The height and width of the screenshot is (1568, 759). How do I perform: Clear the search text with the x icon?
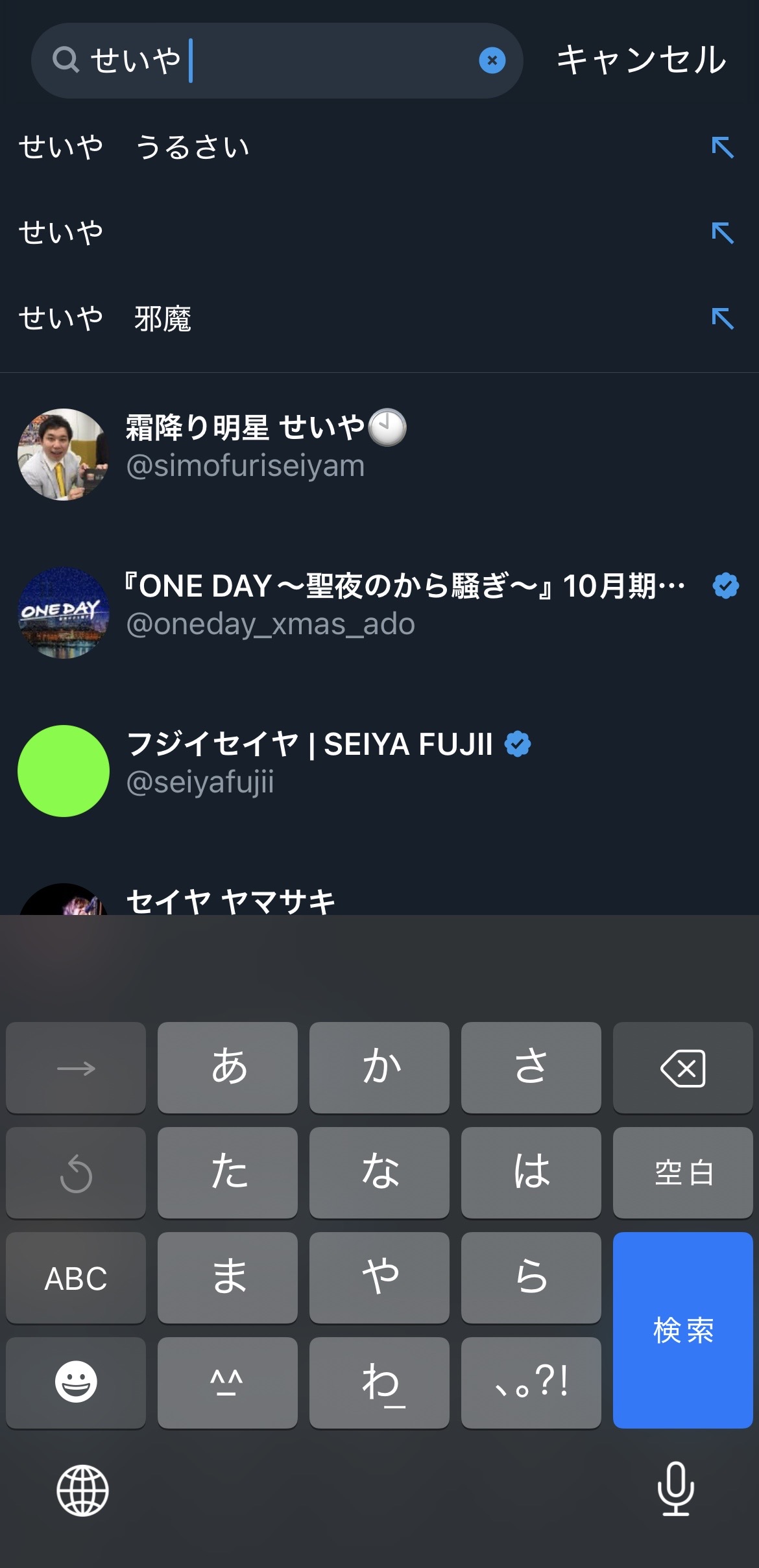492,61
